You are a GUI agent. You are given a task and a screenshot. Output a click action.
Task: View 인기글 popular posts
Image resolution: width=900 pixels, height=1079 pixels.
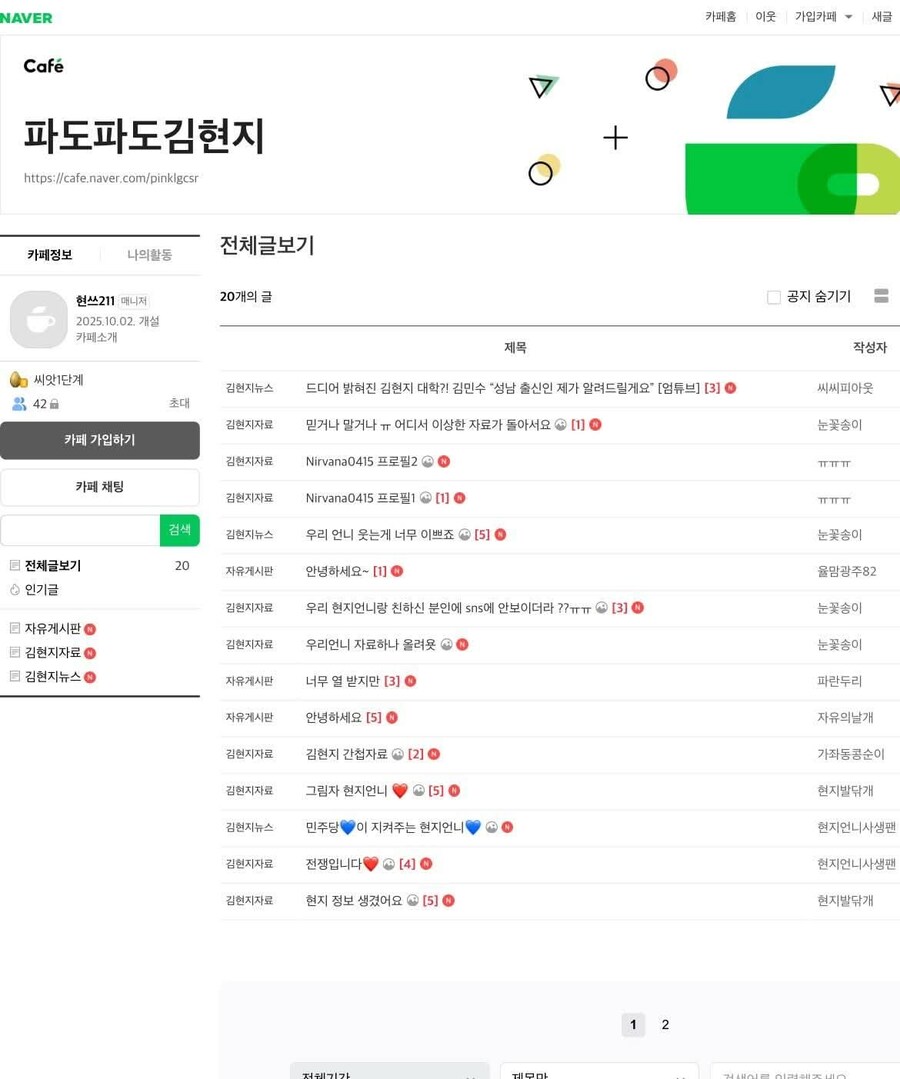[x=41, y=590]
